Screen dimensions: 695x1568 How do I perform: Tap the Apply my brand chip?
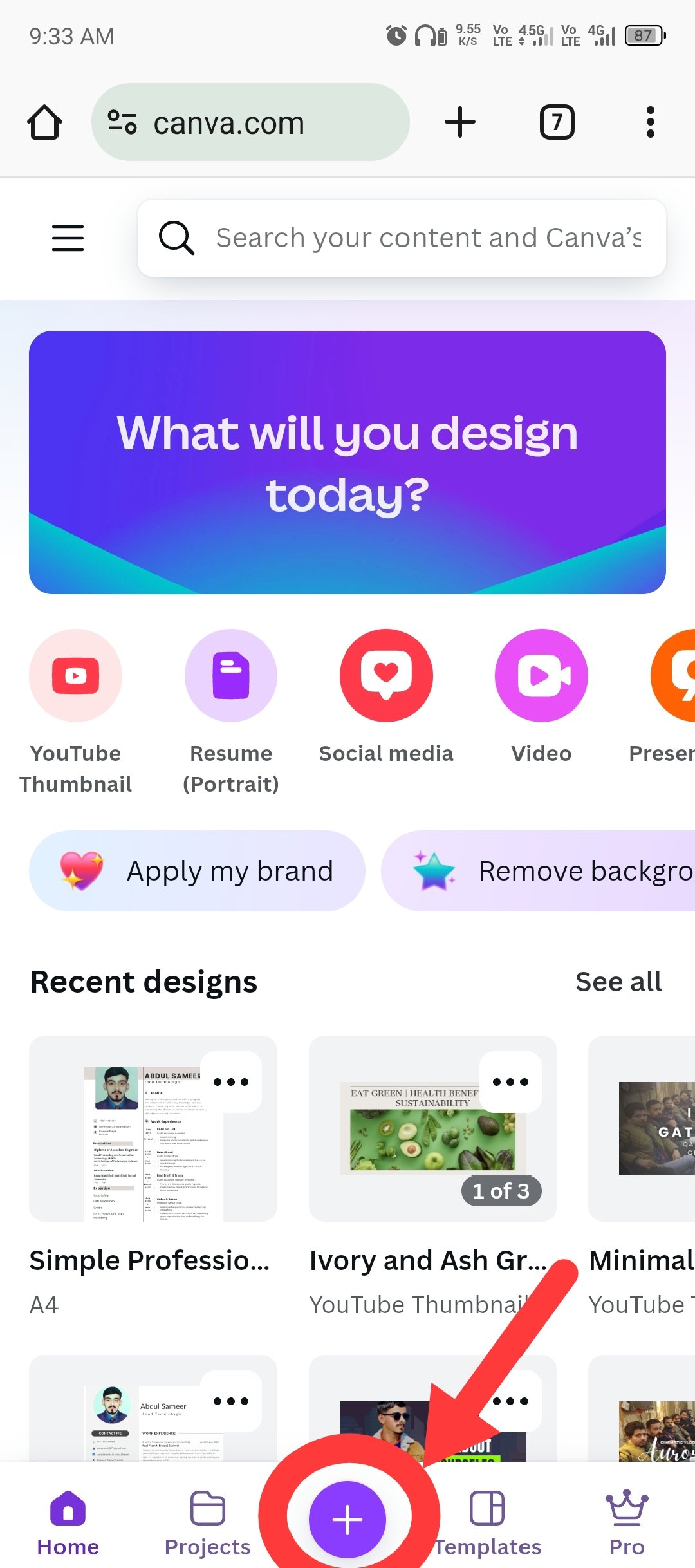click(197, 871)
